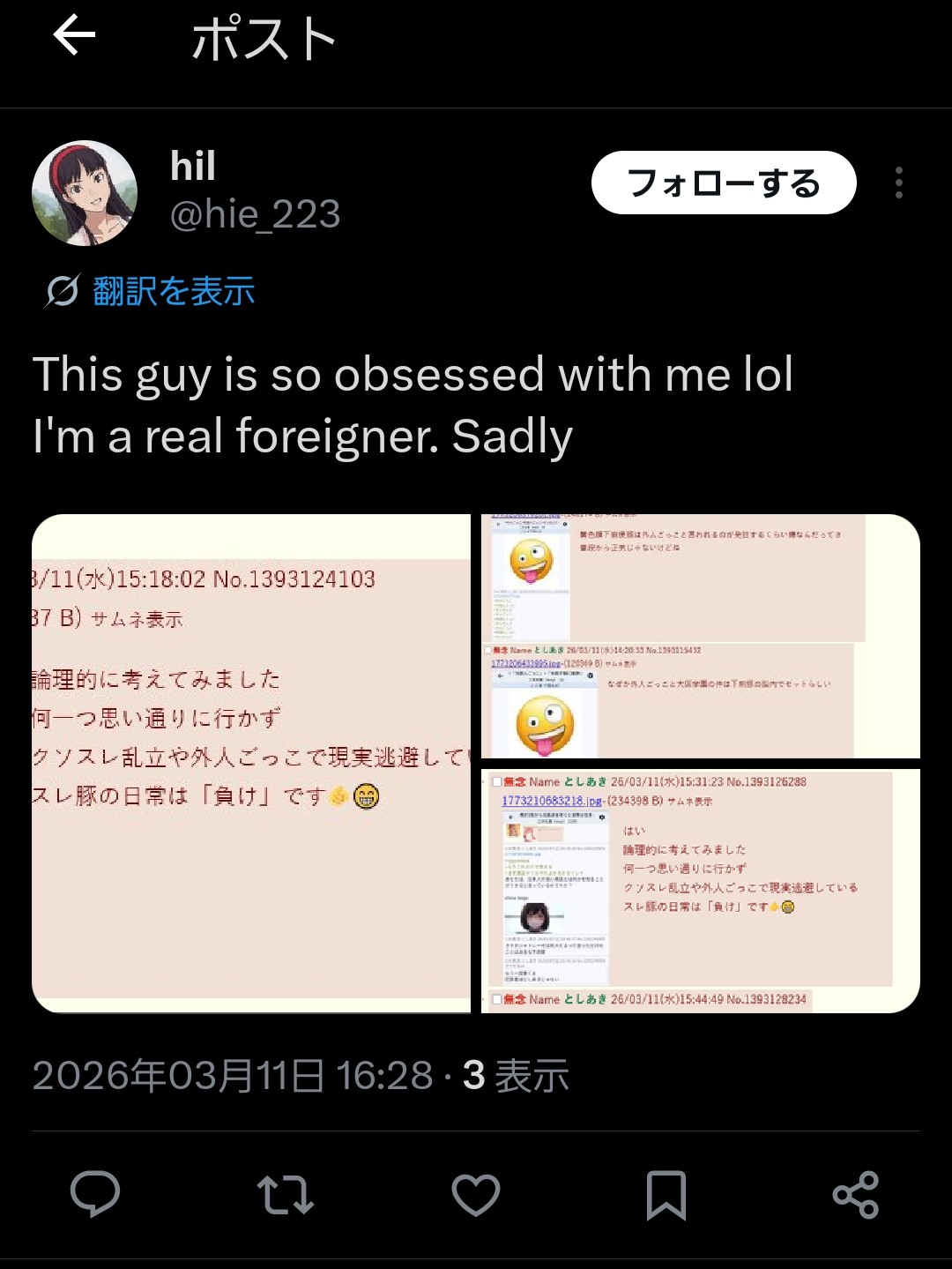952x1269 pixels.
Task: Bookmark this post
Action: coord(666,1195)
